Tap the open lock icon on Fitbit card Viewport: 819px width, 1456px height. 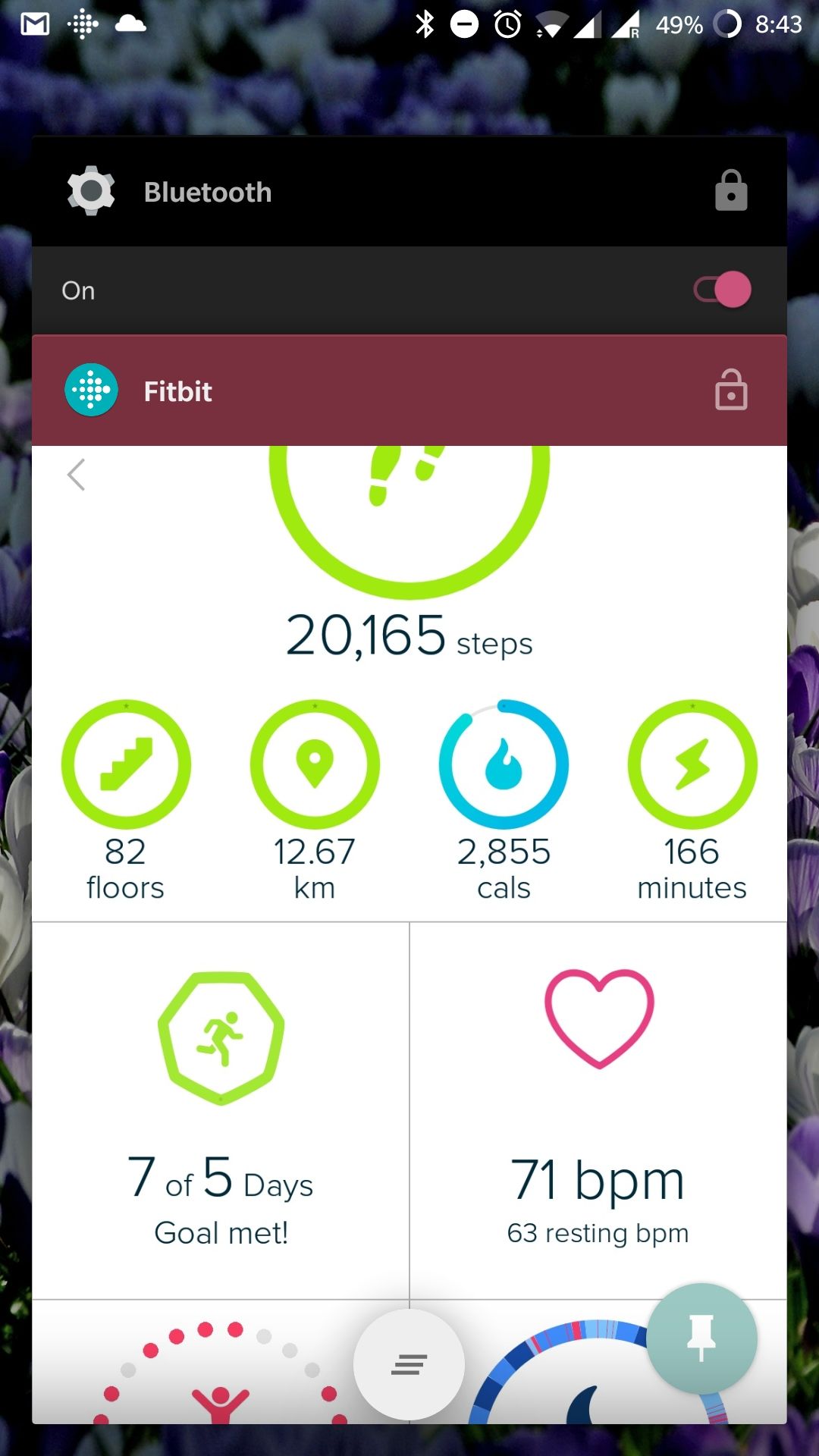pos(731,391)
